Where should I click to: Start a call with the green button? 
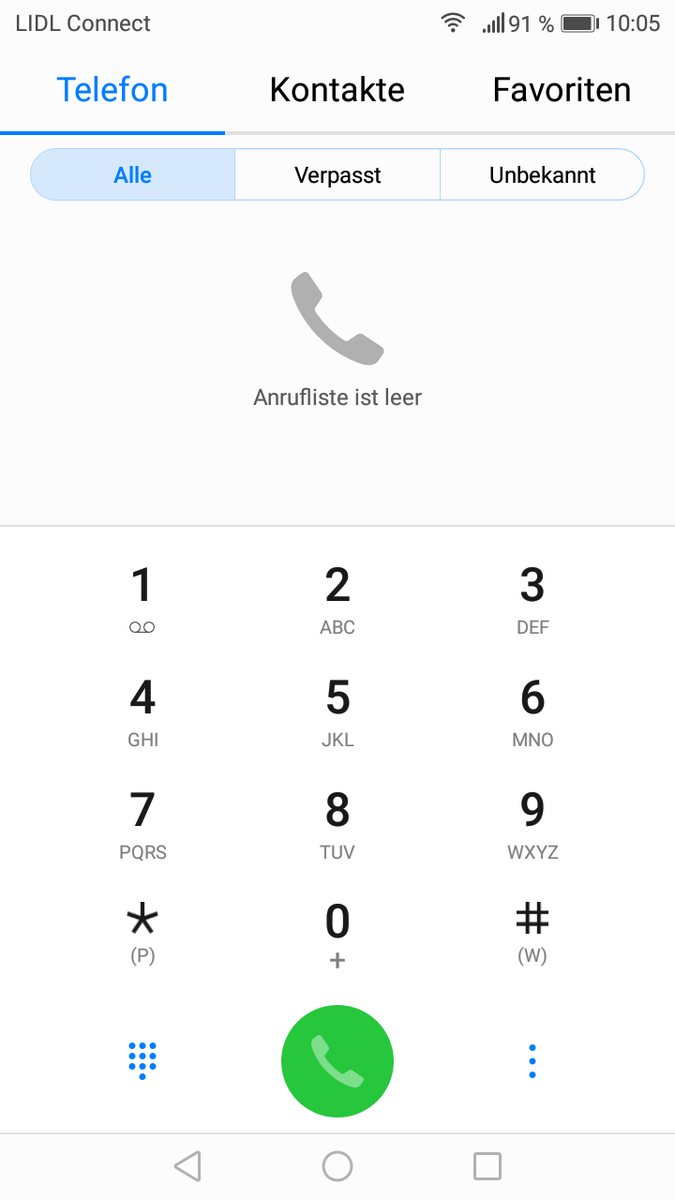337,1061
